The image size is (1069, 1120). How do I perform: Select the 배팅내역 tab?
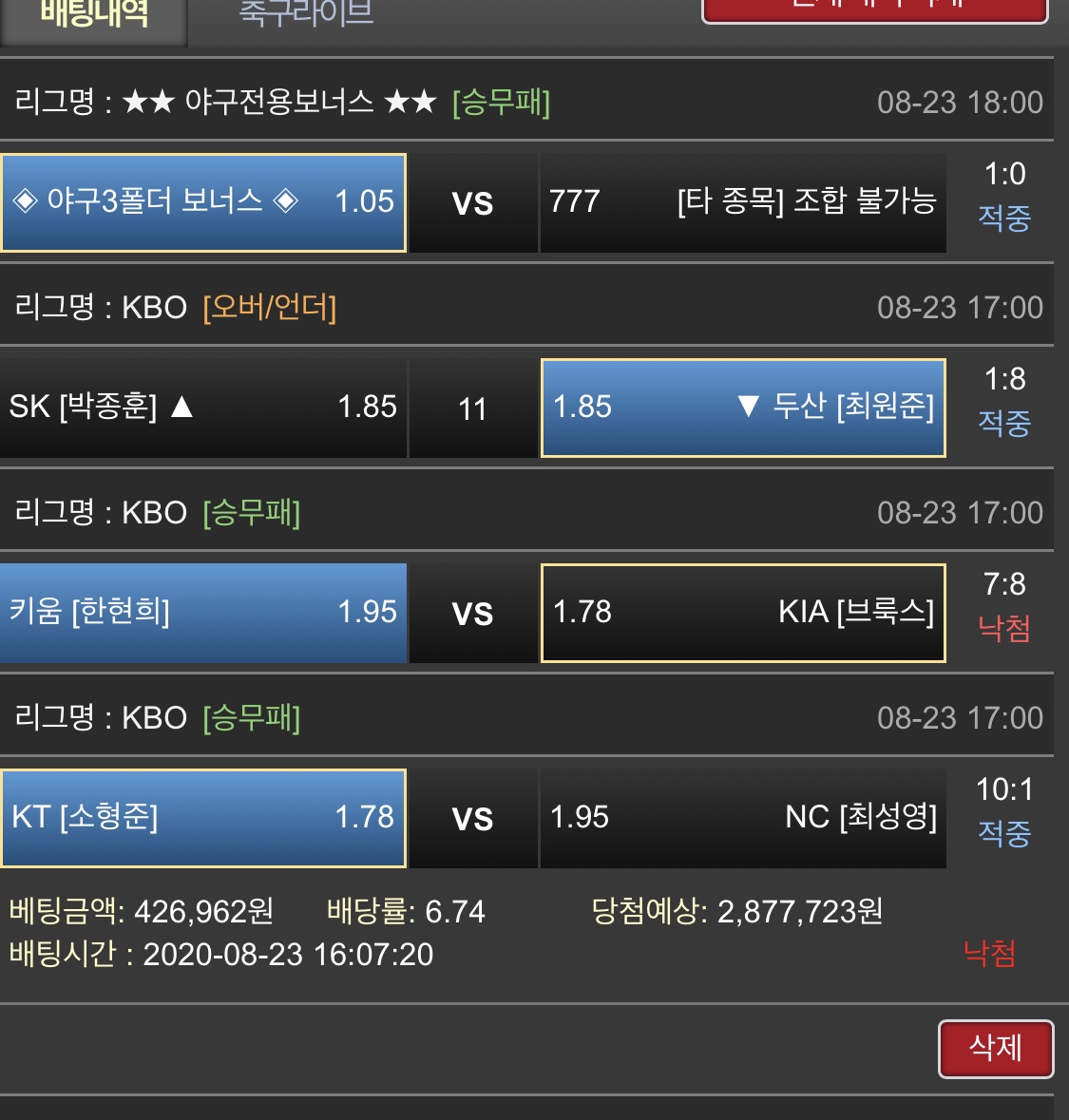pos(94,16)
